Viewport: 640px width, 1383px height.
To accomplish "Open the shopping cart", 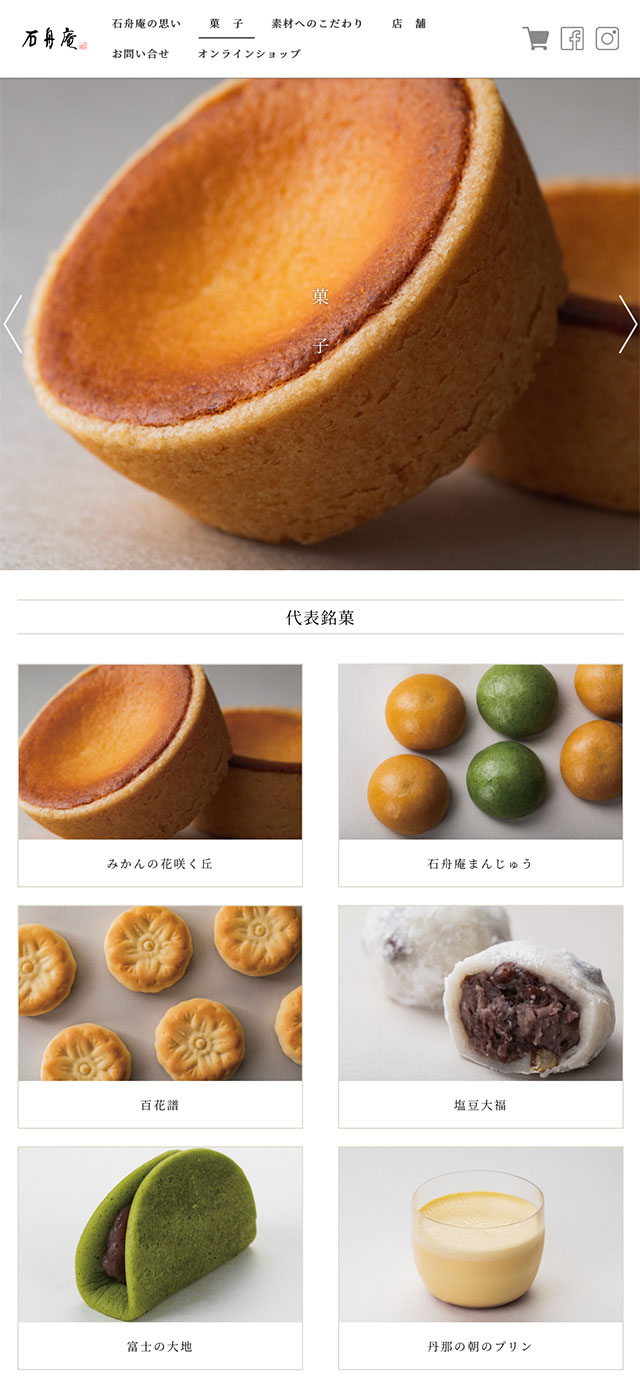I will 536,39.
